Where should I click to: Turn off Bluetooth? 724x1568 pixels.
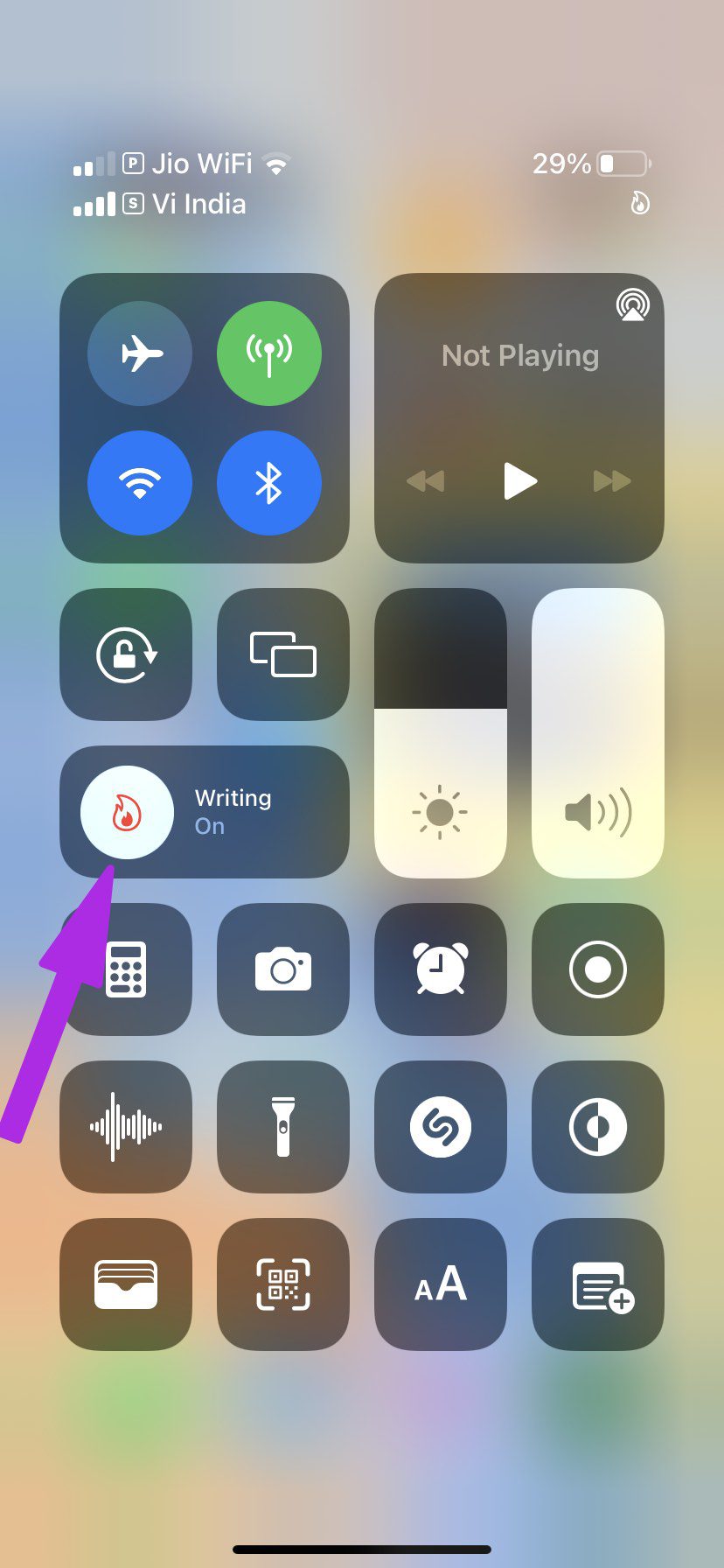(268, 482)
